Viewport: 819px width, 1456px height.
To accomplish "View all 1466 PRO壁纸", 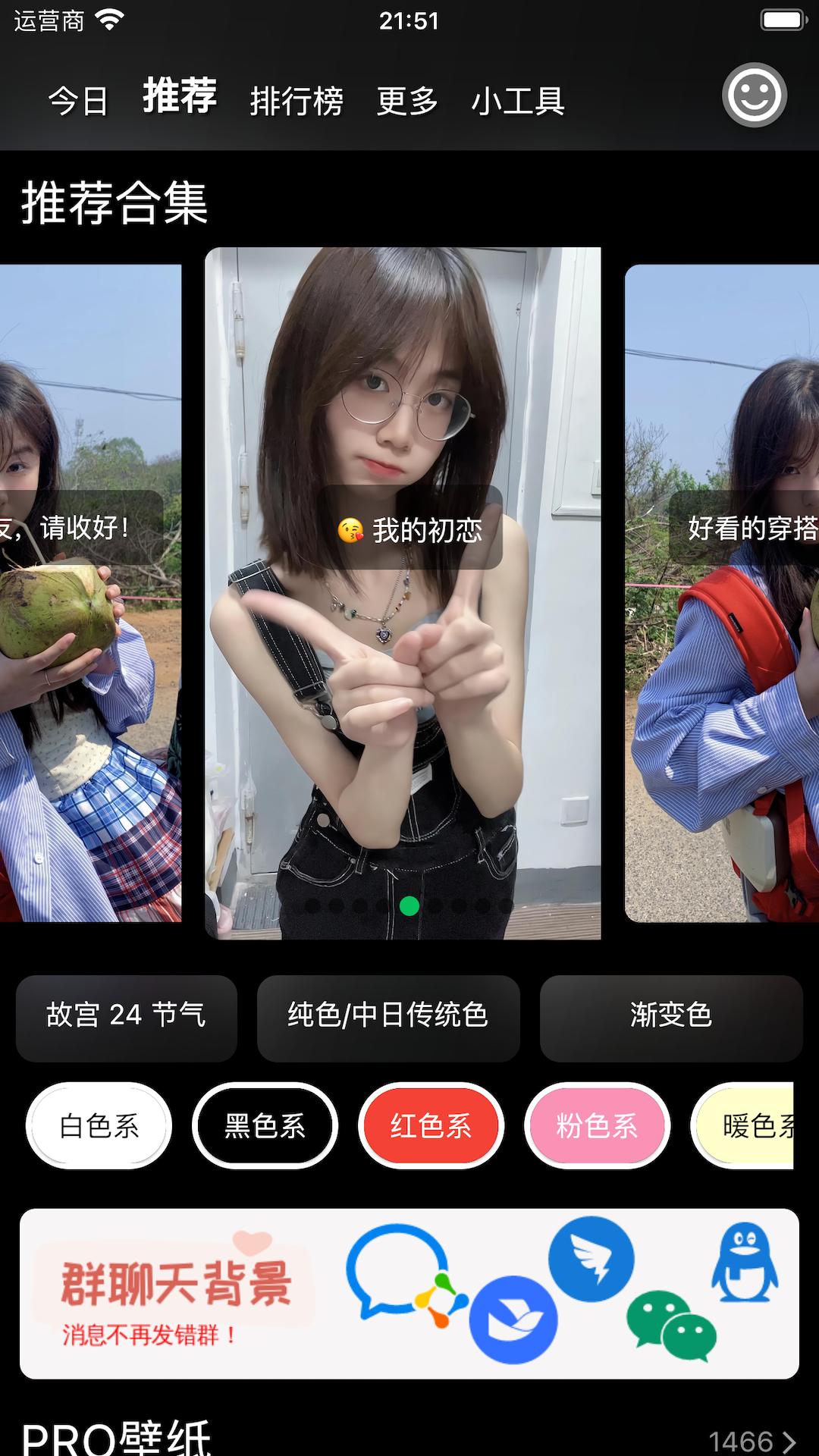I will (752, 1441).
